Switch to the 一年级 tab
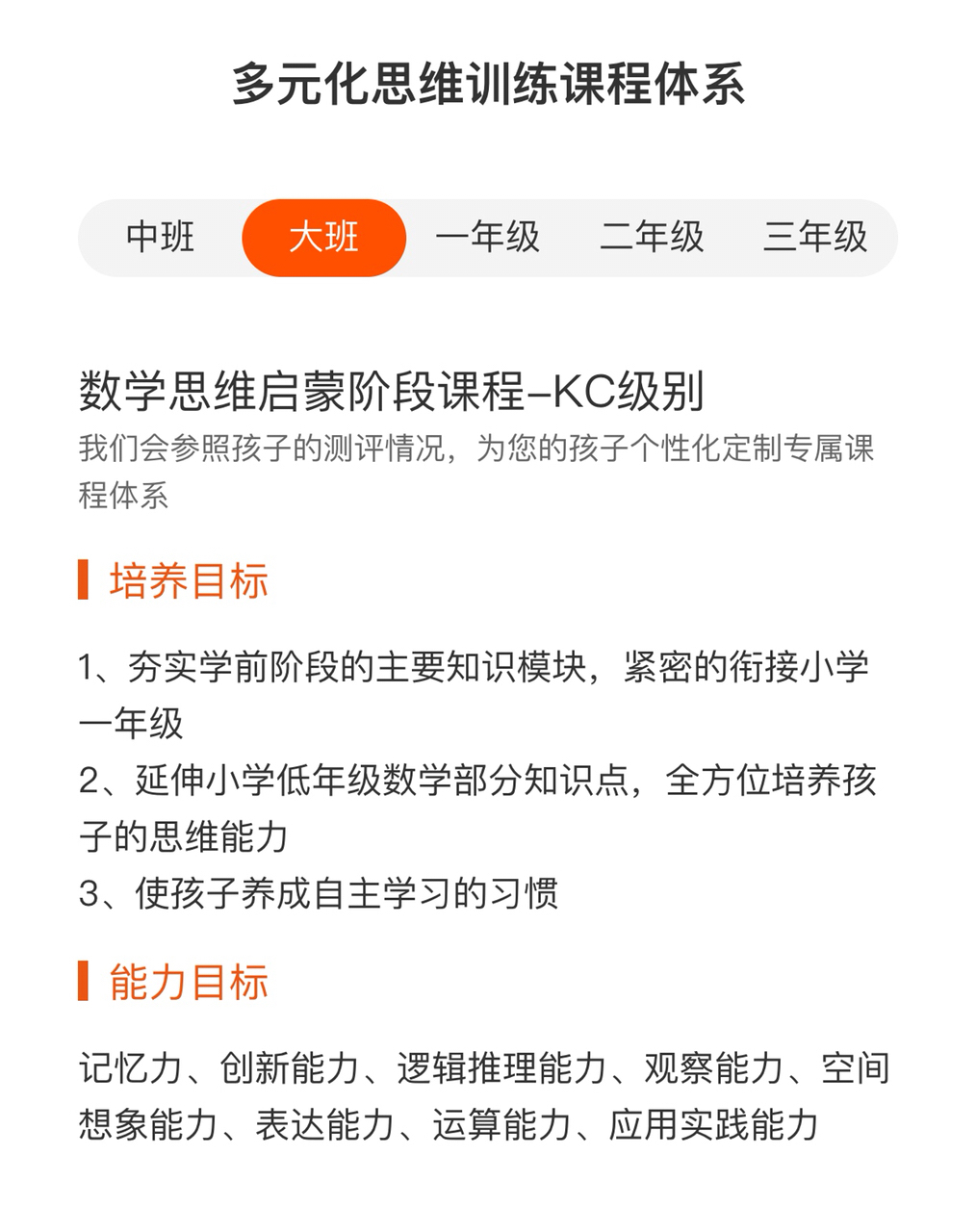The height and width of the screenshot is (1232, 976). point(488,237)
